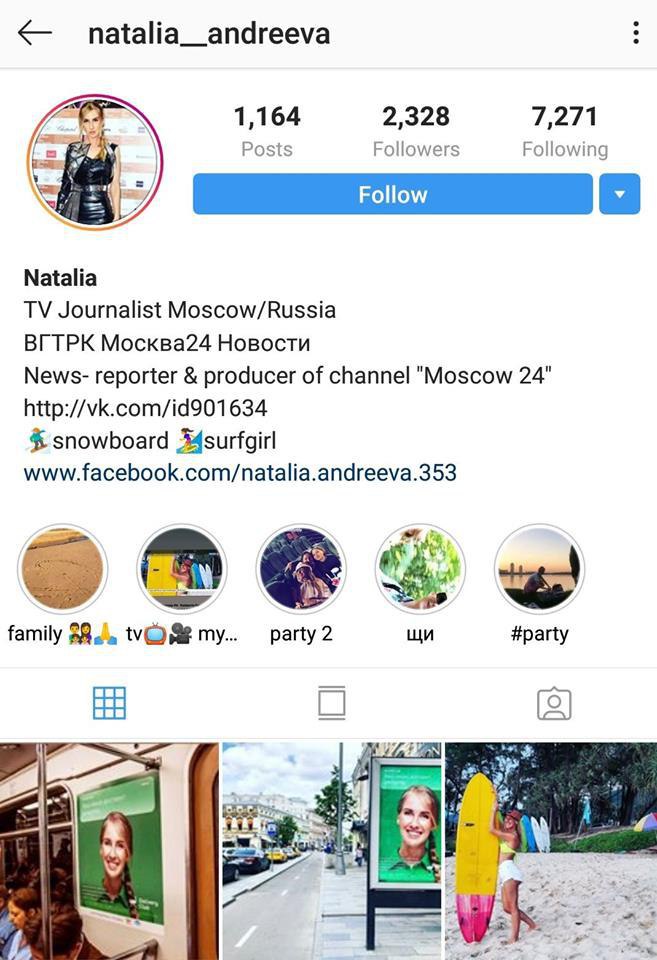Open the family story highlight

tap(62, 569)
